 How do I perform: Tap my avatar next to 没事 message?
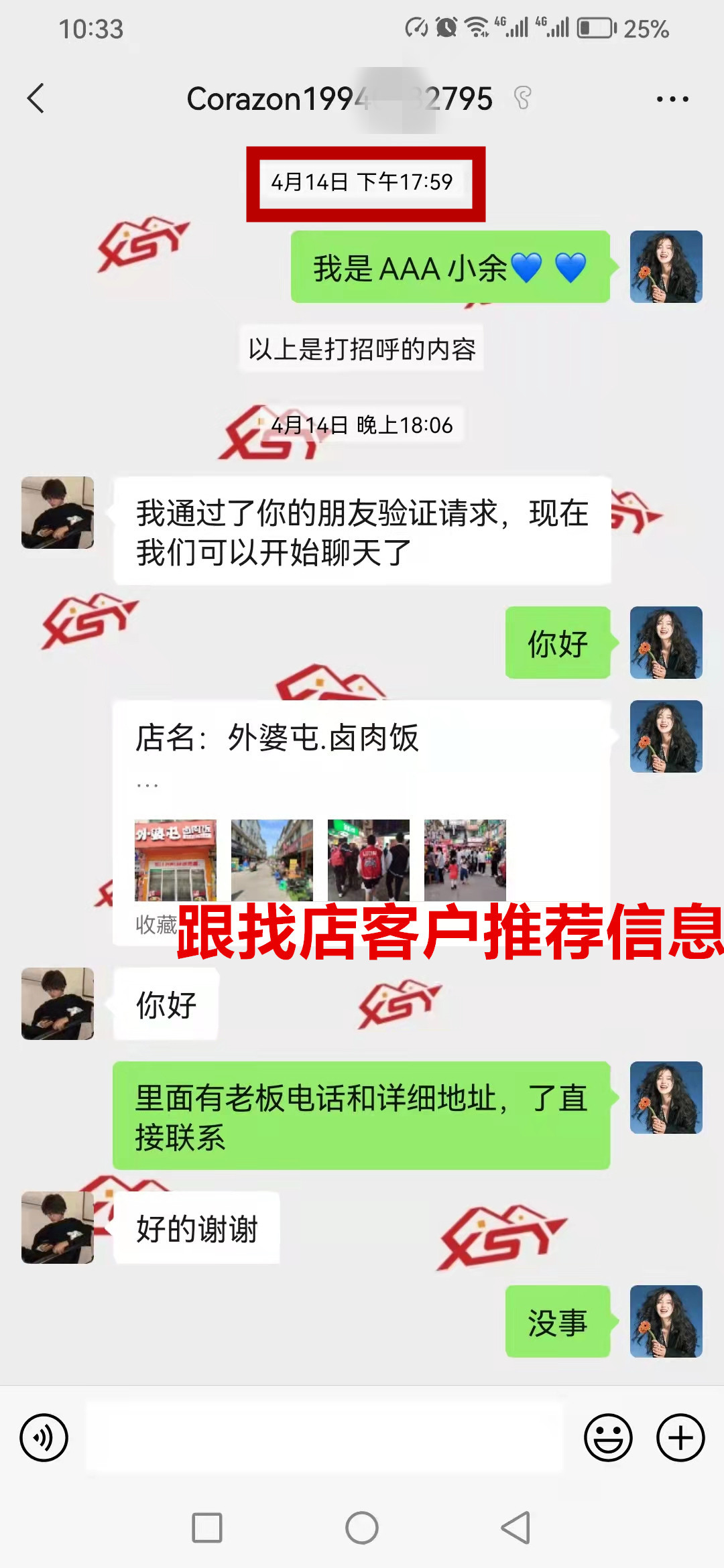[666, 1321]
